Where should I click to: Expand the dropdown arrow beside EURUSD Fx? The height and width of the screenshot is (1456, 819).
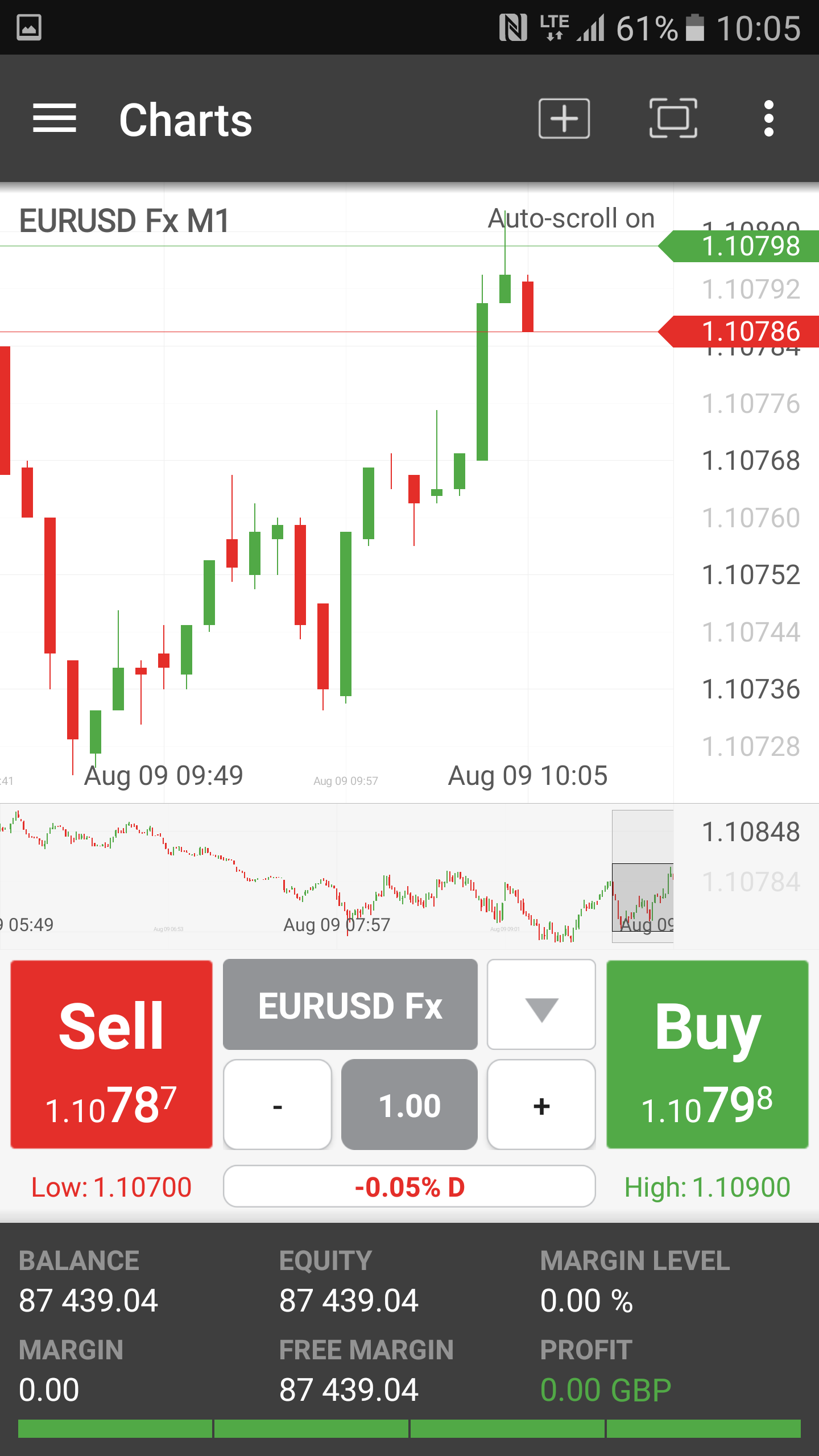[x=541, y=1004]
